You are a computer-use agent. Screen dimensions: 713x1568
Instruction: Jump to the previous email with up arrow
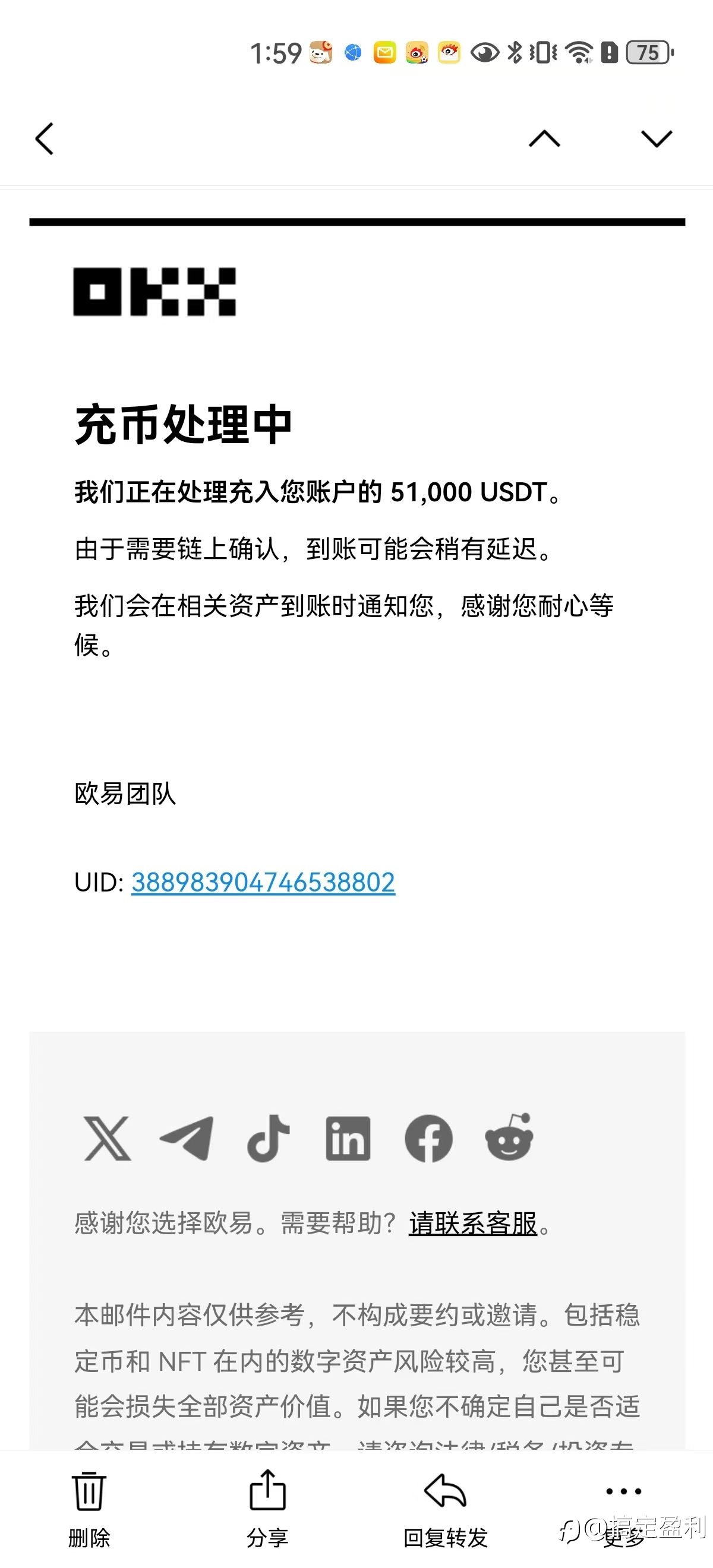(x=544, y=139)
